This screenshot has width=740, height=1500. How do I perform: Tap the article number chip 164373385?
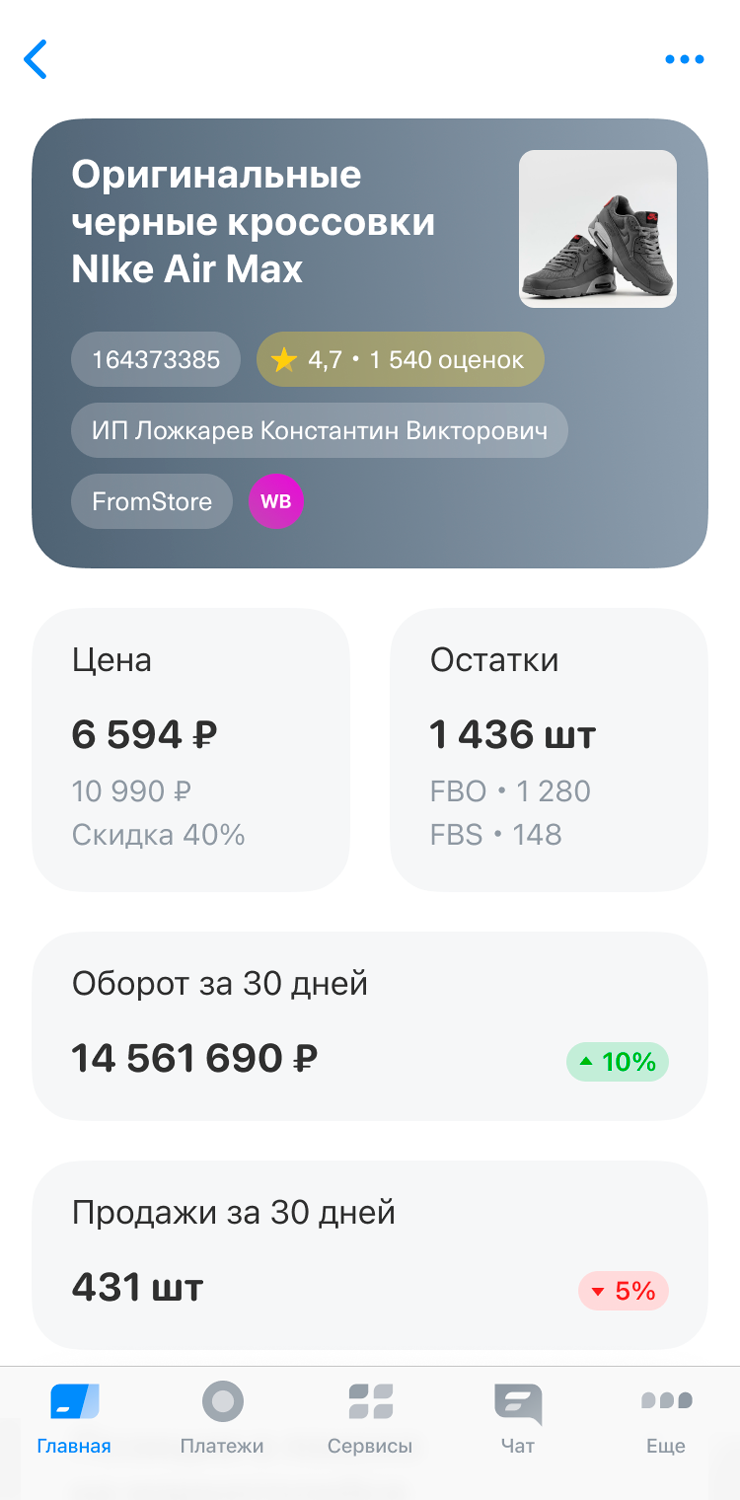pos(156,360)
